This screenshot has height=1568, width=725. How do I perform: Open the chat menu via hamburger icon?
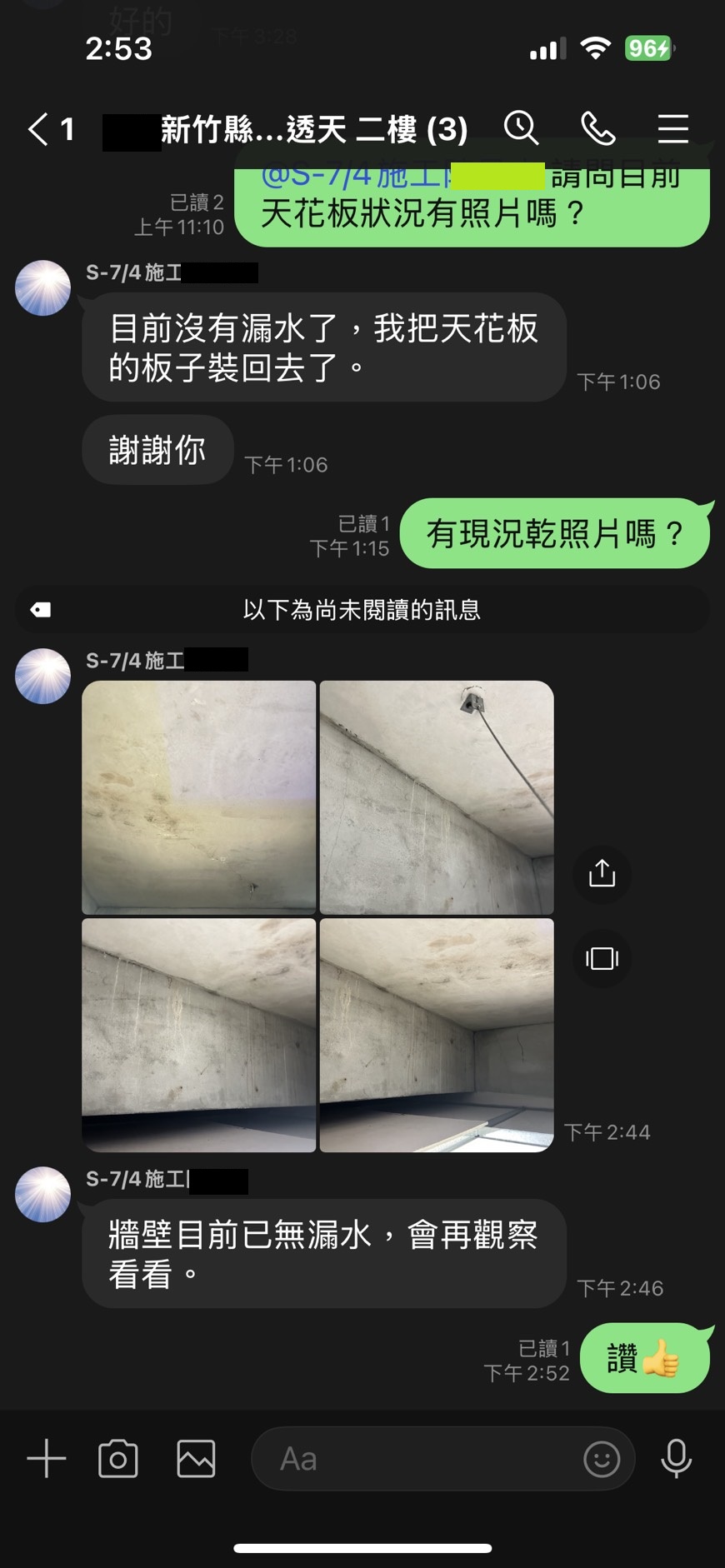pyautogui.click(x=672, y=129)
